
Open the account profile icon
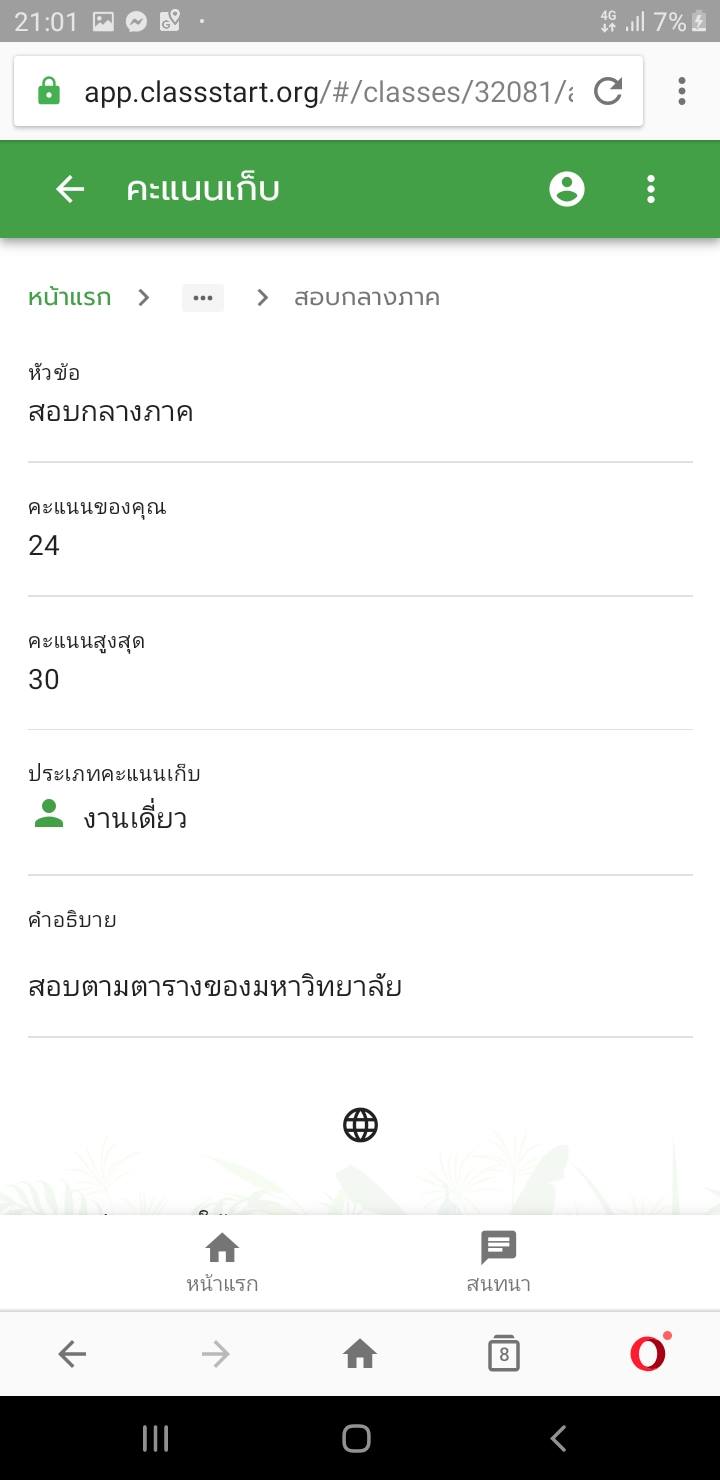pyautogui.click(x=567, y=189)
